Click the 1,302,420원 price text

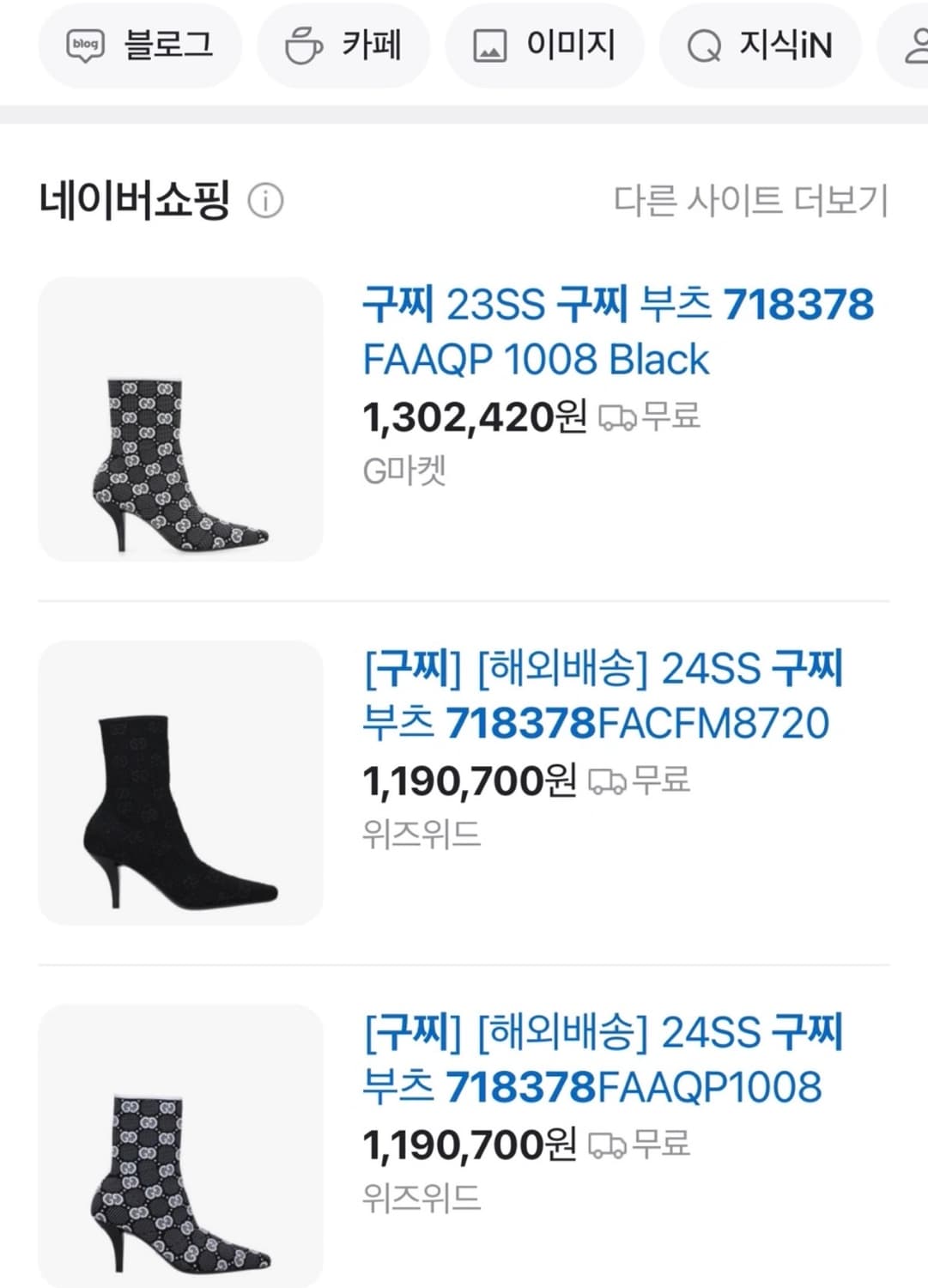click(470, 416)
